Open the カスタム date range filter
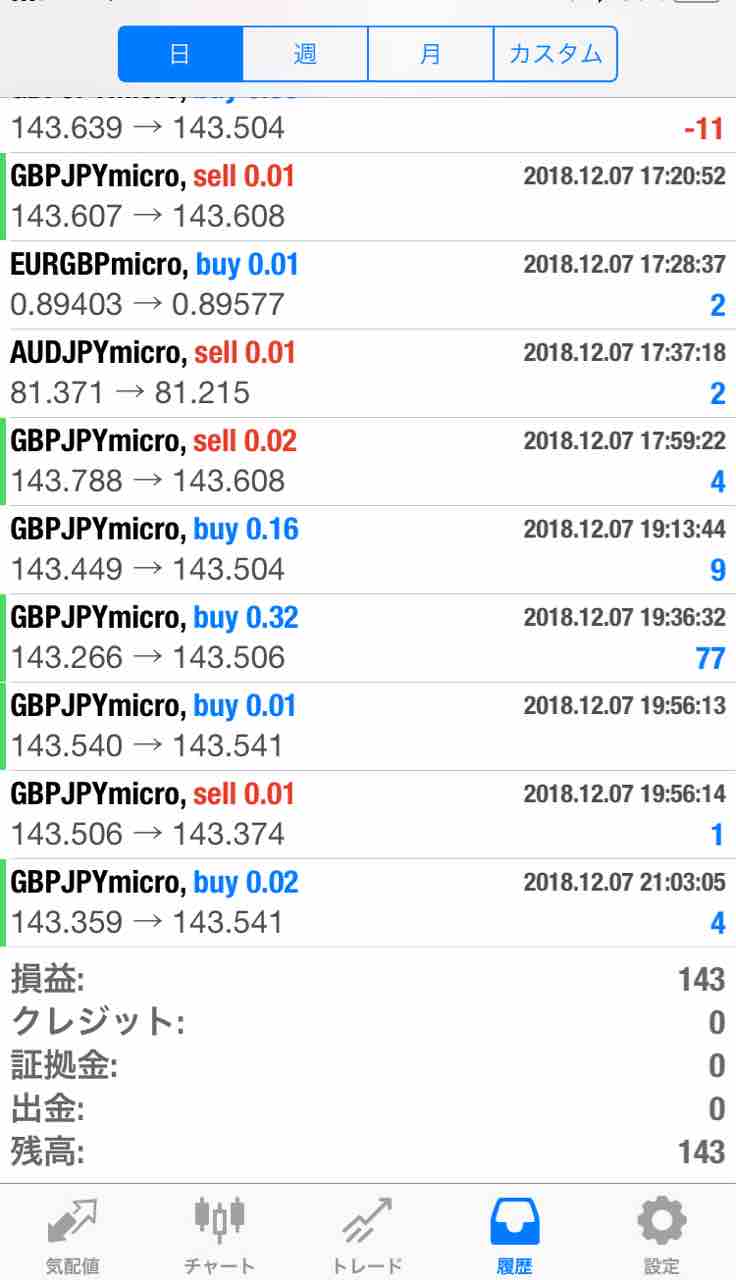Viewport: 736px width, 1280px height. [x=555, y=54]
